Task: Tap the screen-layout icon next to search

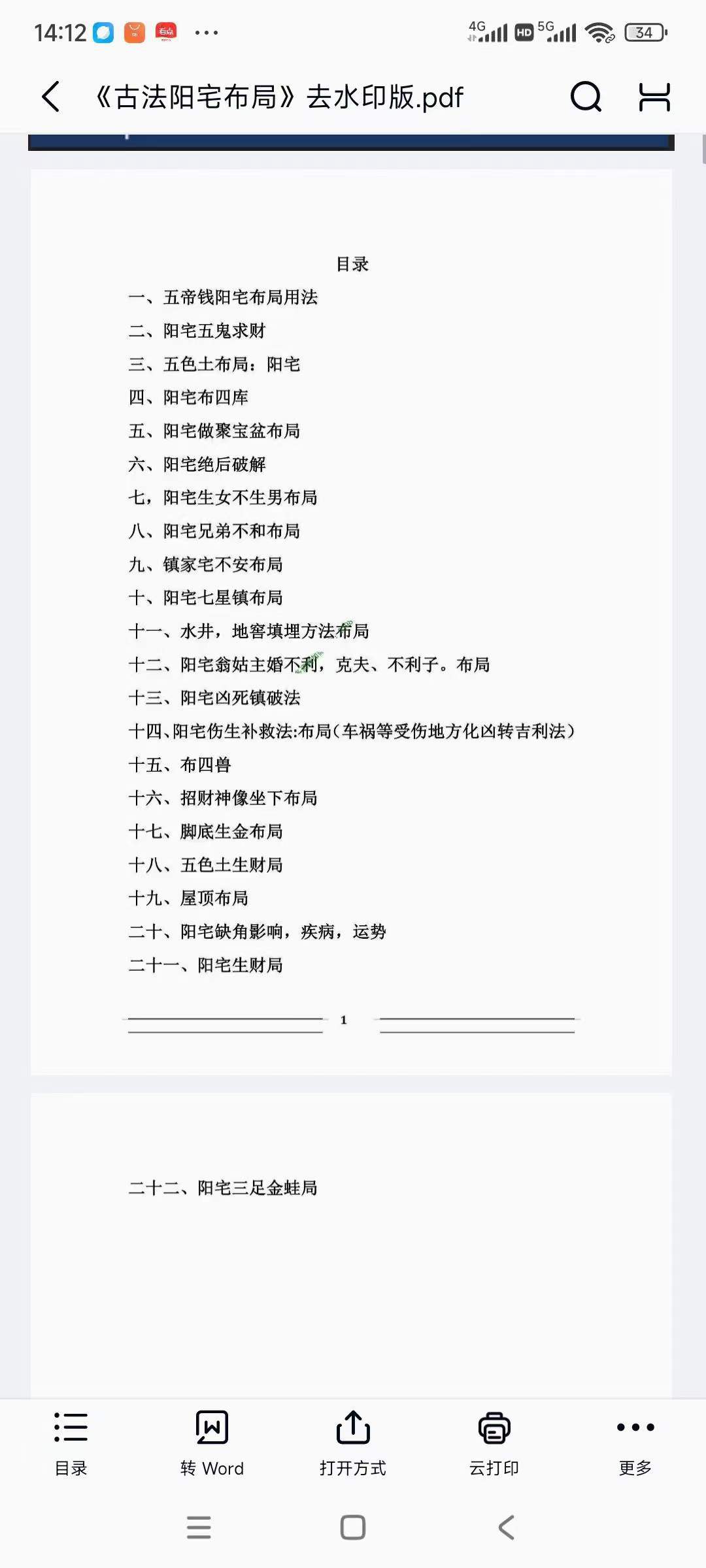Action: pos(654,97)
